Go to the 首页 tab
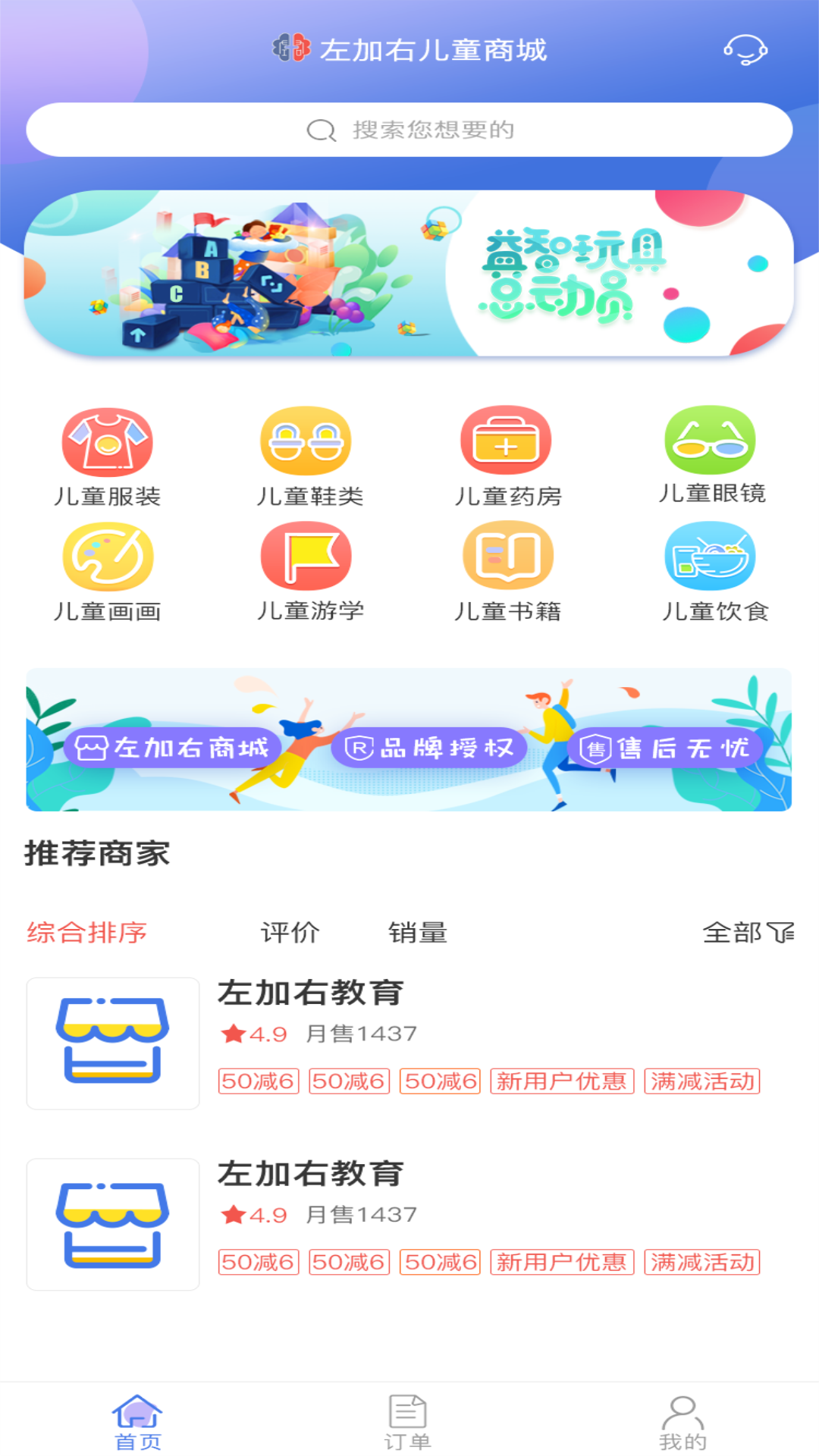Screen dimensions: 819x1456 coord(137,1422)
